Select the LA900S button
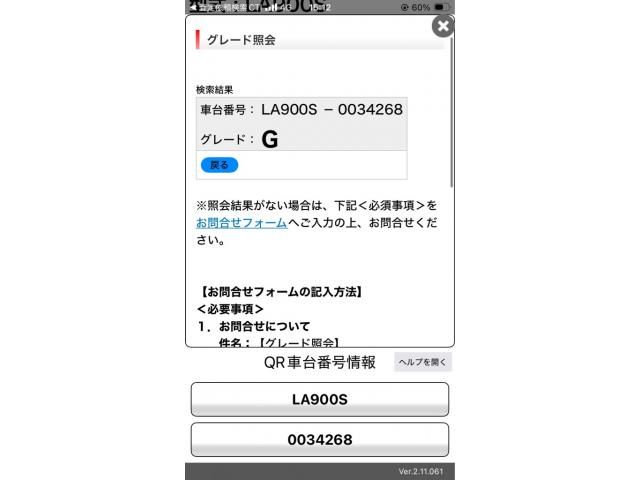The width and height of the screenshot is (640, 480). [x=320, y=399]
